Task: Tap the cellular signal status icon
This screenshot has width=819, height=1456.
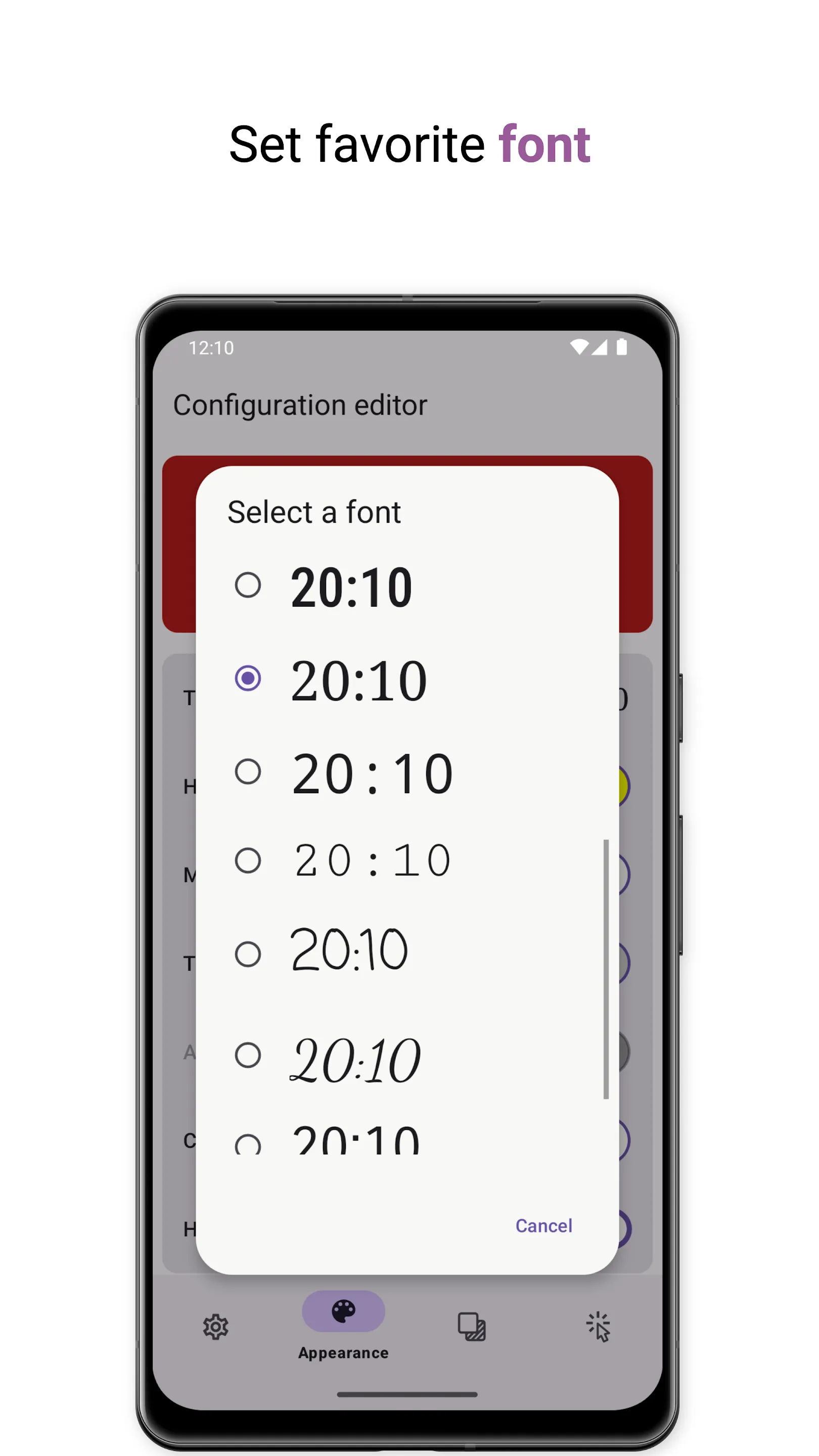Action: click(x=601, y=348)
